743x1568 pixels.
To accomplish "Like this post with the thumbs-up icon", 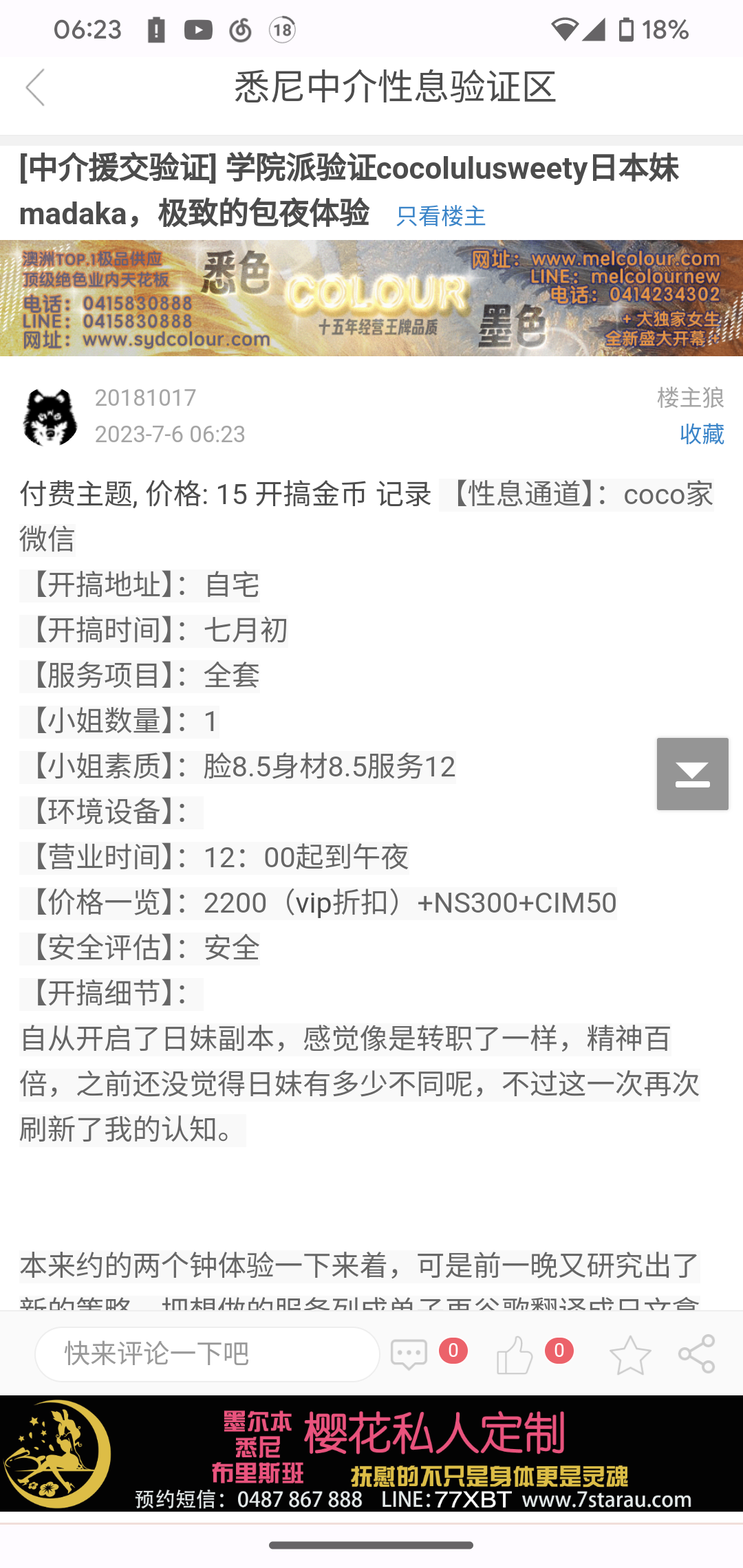I will point(515,1354).
